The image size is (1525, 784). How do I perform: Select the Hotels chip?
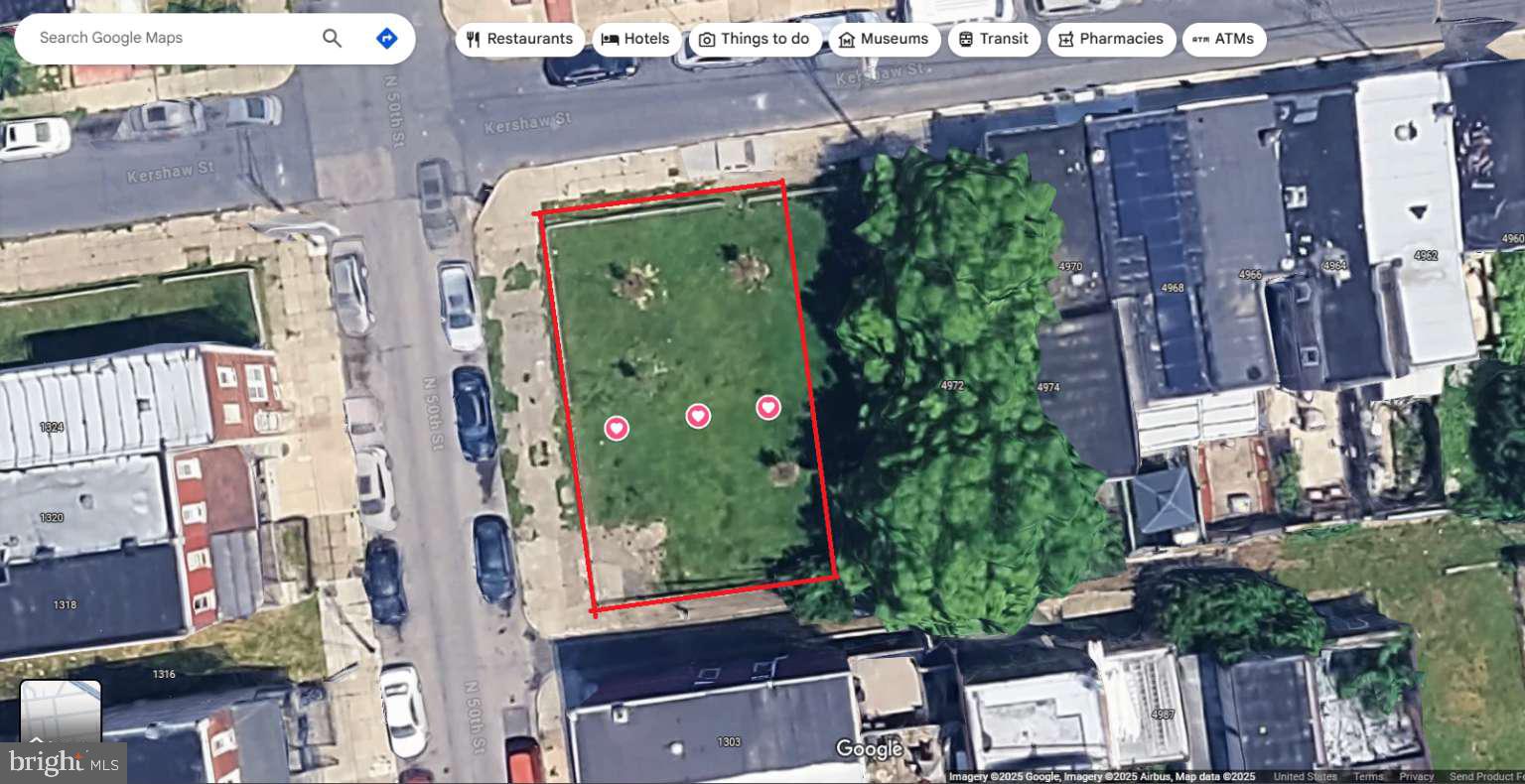click(x=636, y=40)
